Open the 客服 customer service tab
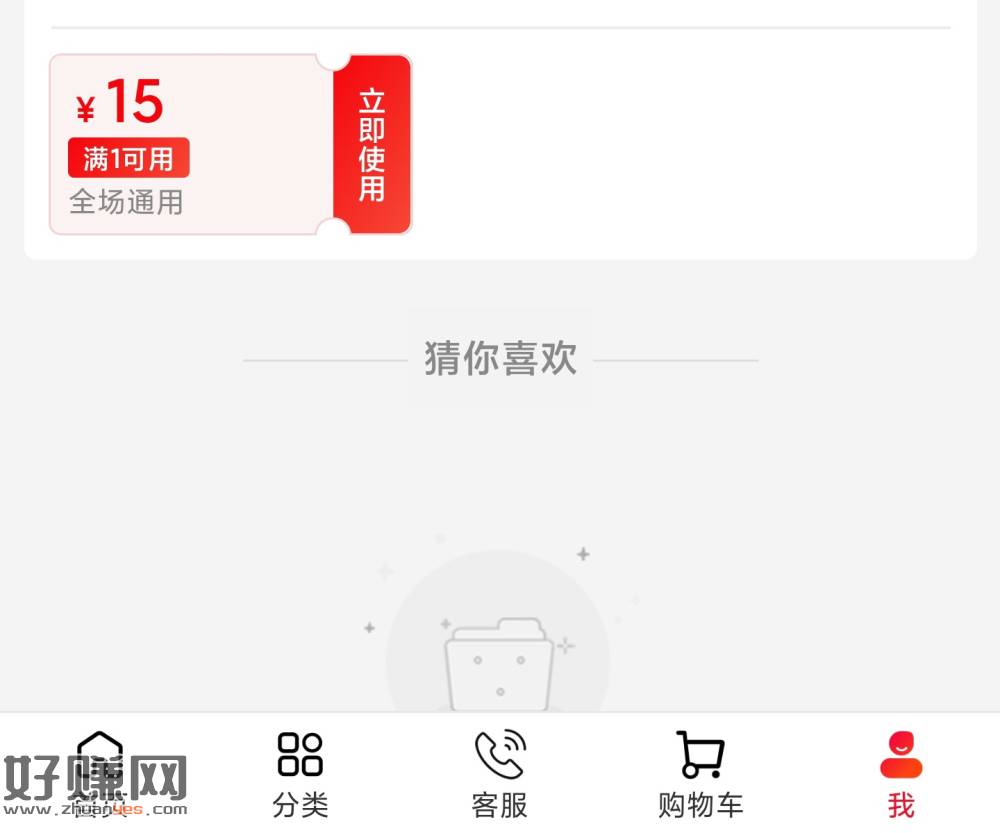This screenshot has height=833, width=1000. coord(500,774)
